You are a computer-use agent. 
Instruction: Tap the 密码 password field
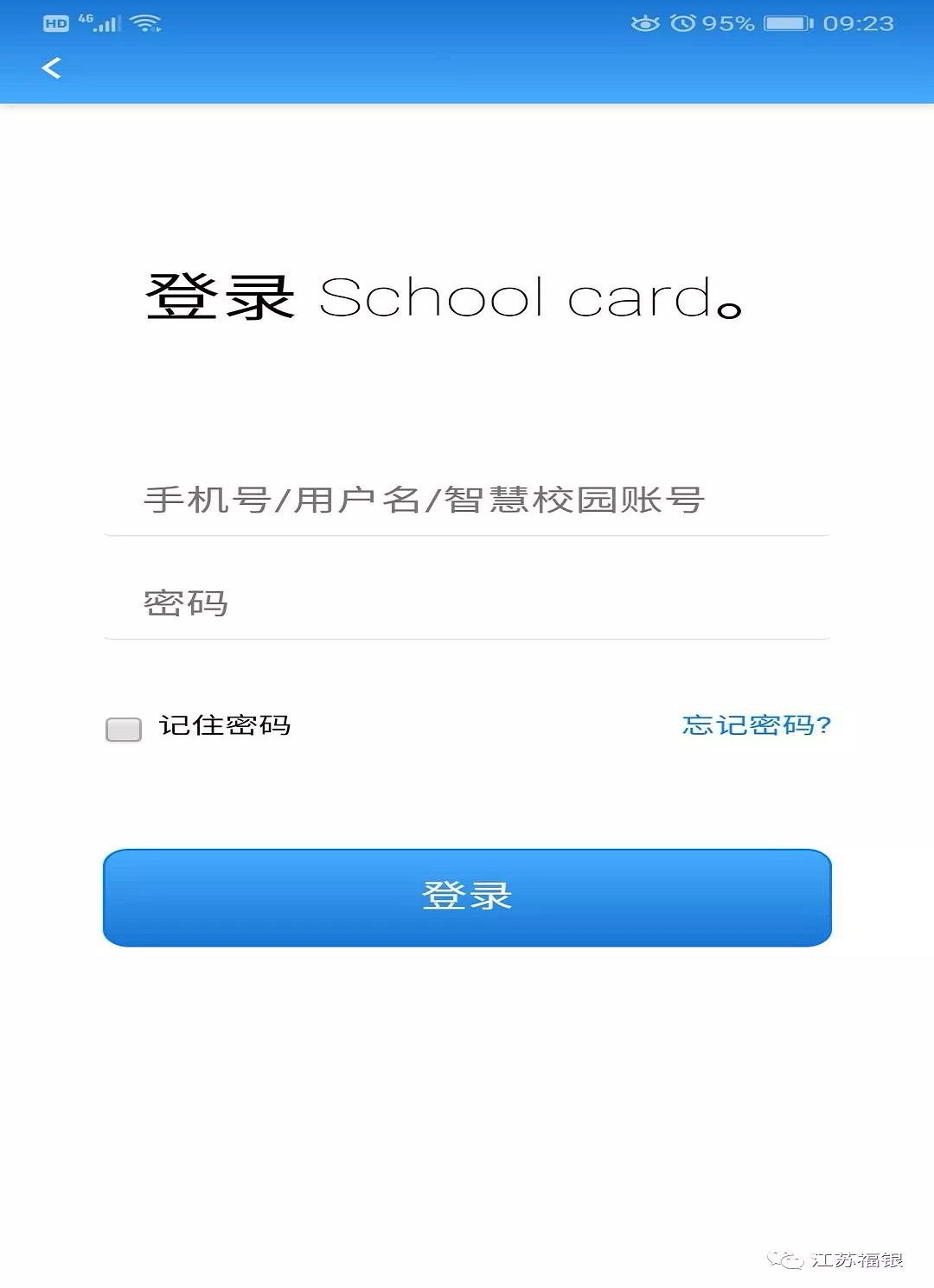[467, 603]
